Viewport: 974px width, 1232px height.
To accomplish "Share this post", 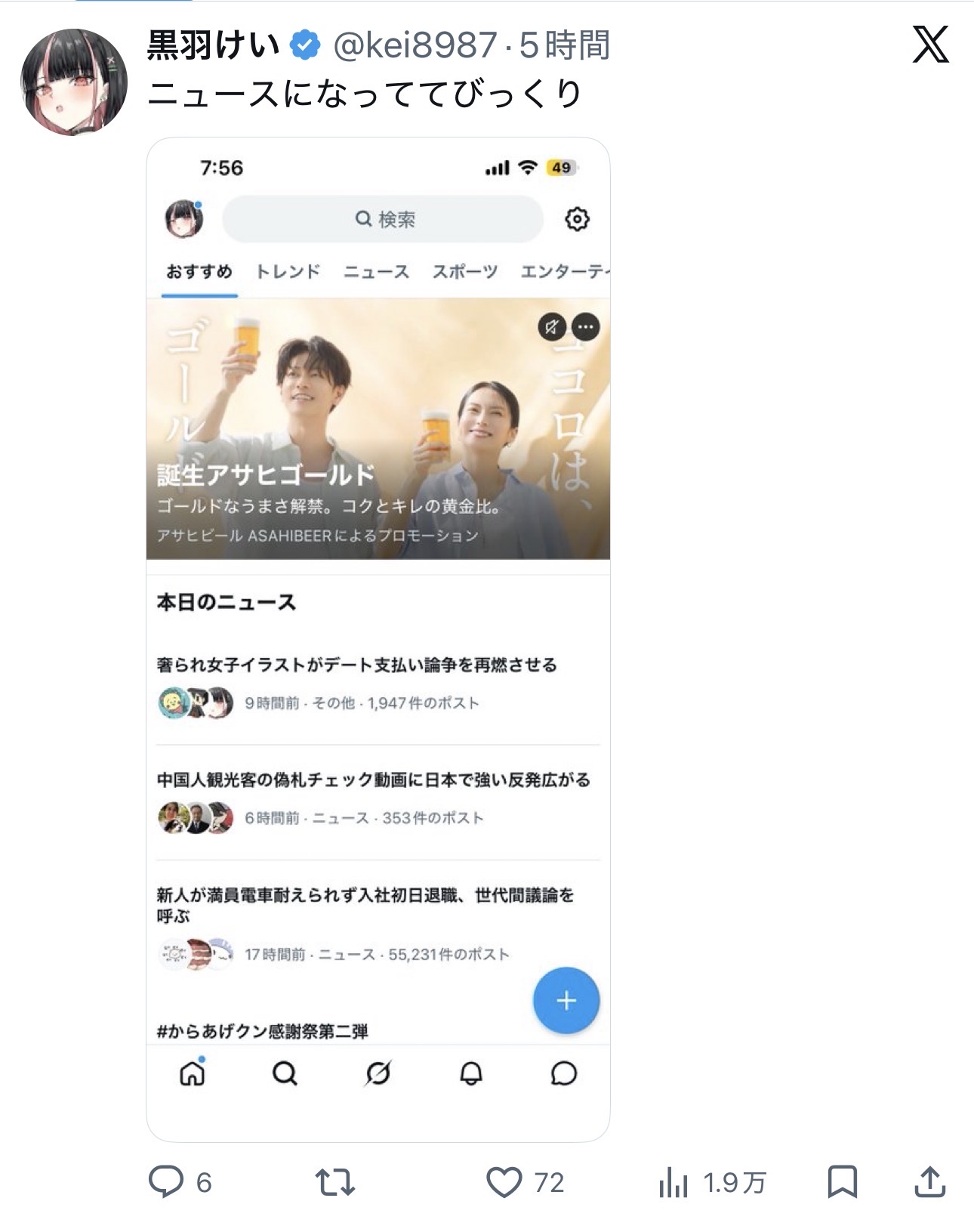I will [x=929, y=1182].
